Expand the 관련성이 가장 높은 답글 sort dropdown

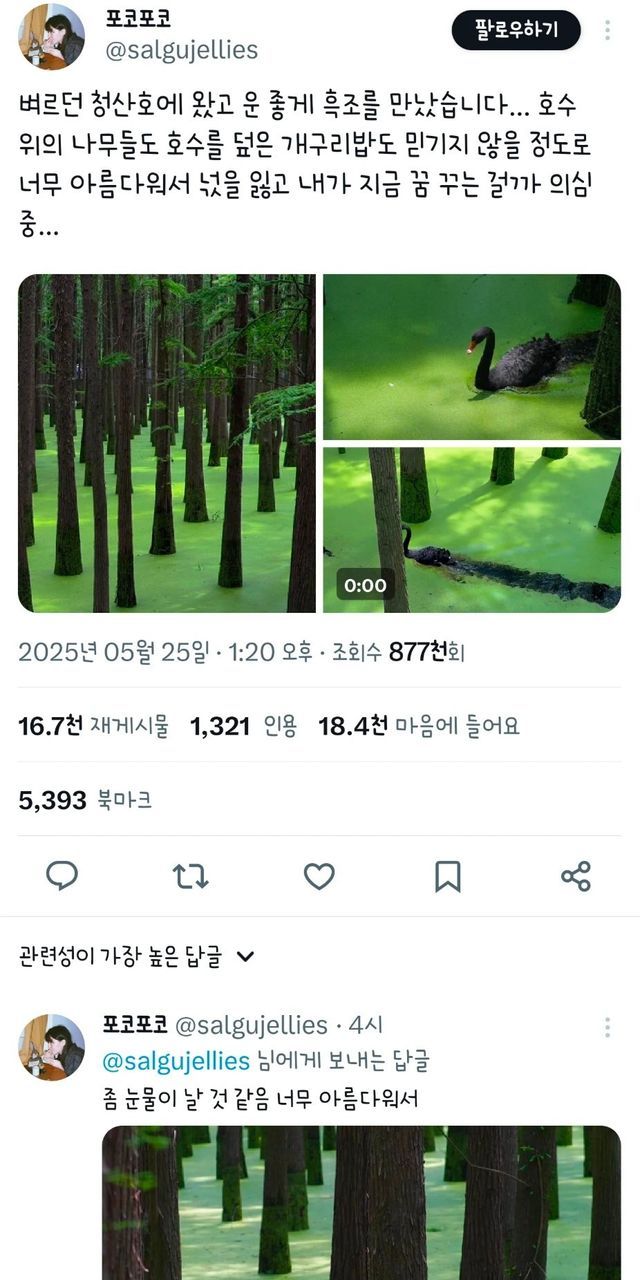137,956
